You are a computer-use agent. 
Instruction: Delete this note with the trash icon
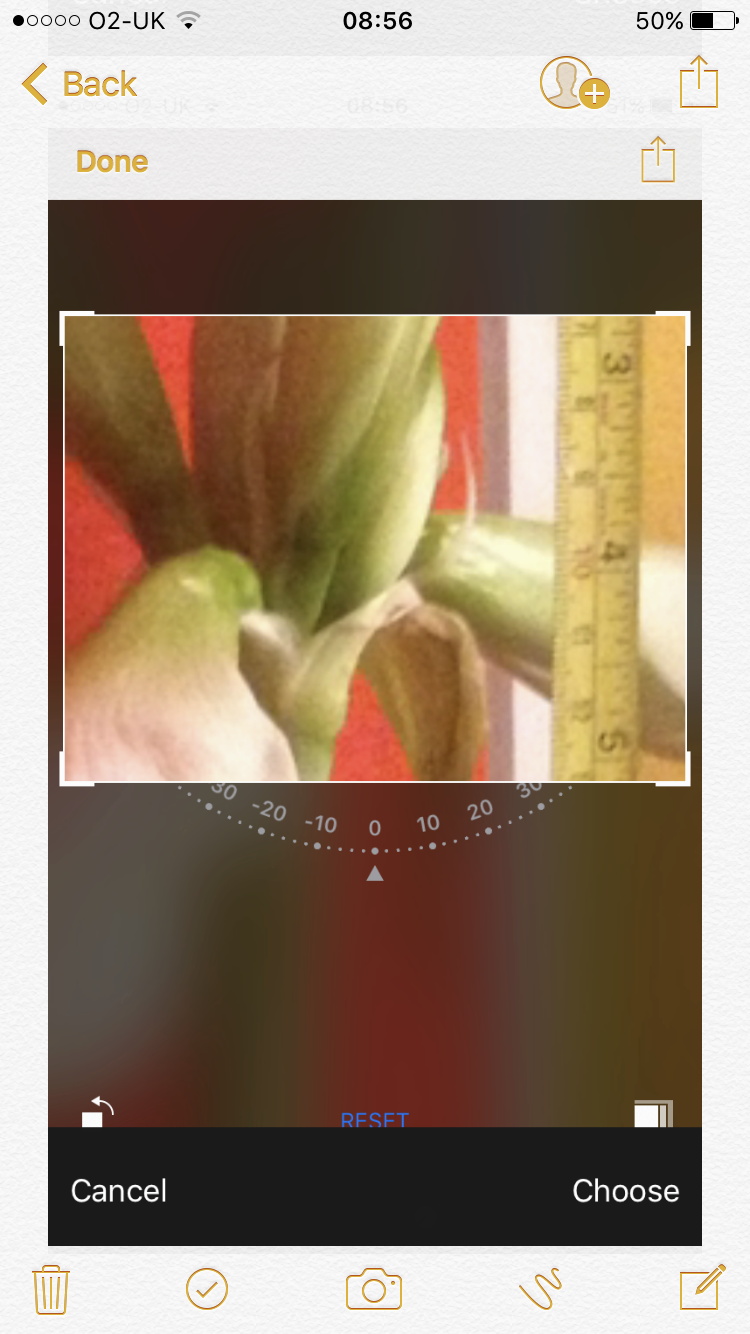pos(50,1289)
